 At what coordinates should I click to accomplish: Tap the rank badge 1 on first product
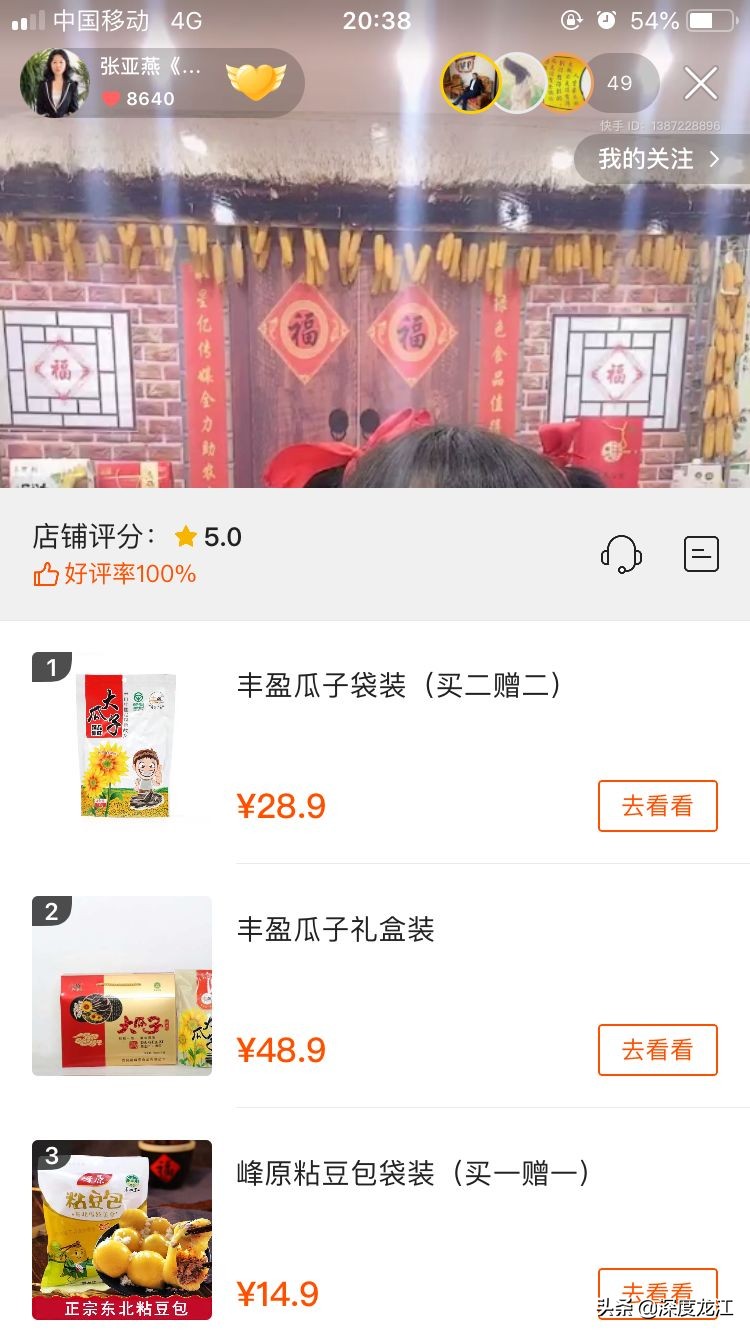[x=50, y=668]
